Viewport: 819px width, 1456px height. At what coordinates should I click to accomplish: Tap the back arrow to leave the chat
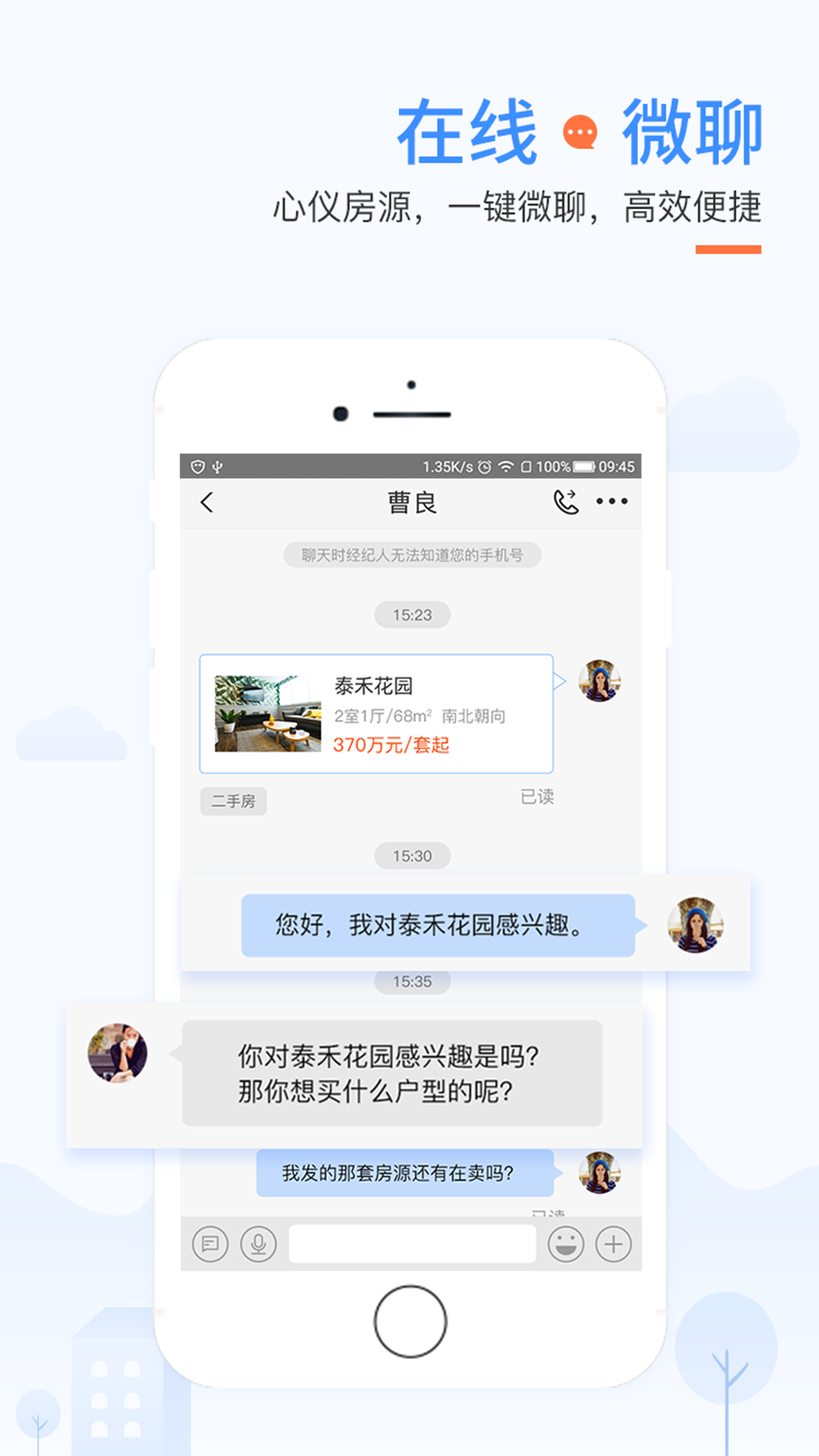pyautogui.click(x=206, y=501)
